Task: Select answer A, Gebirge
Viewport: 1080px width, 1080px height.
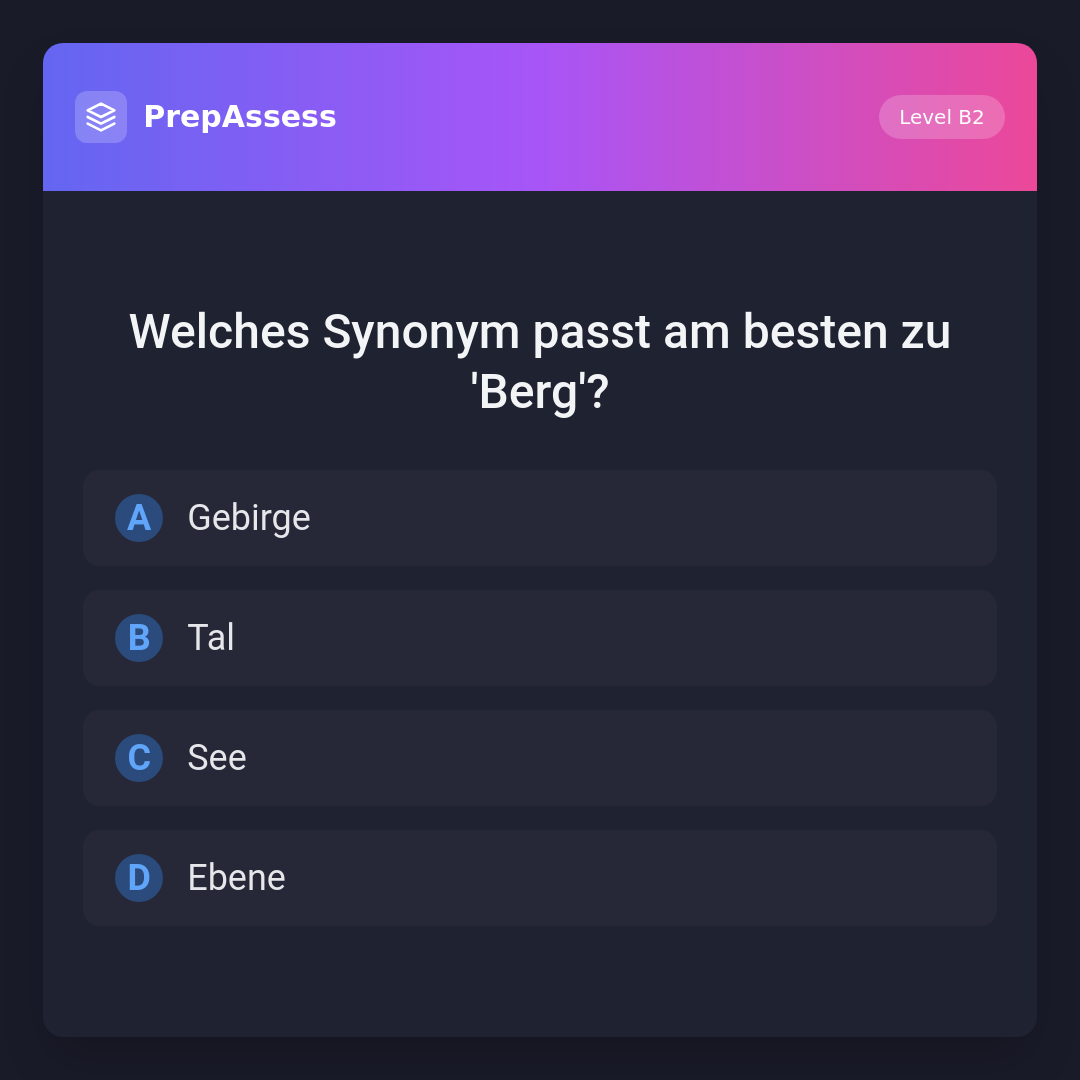Action: (539, 518)
